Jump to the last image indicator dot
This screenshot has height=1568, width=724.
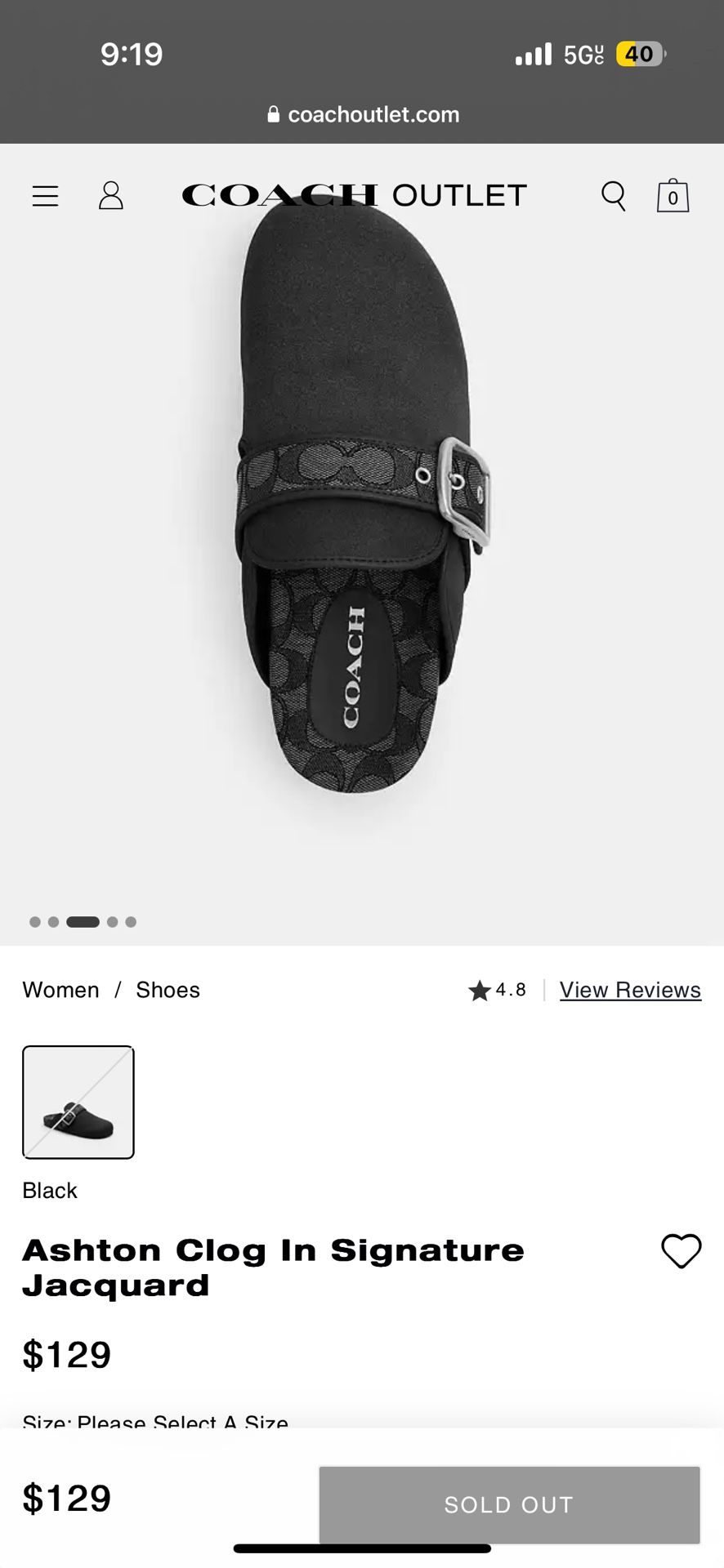point(131,922)
